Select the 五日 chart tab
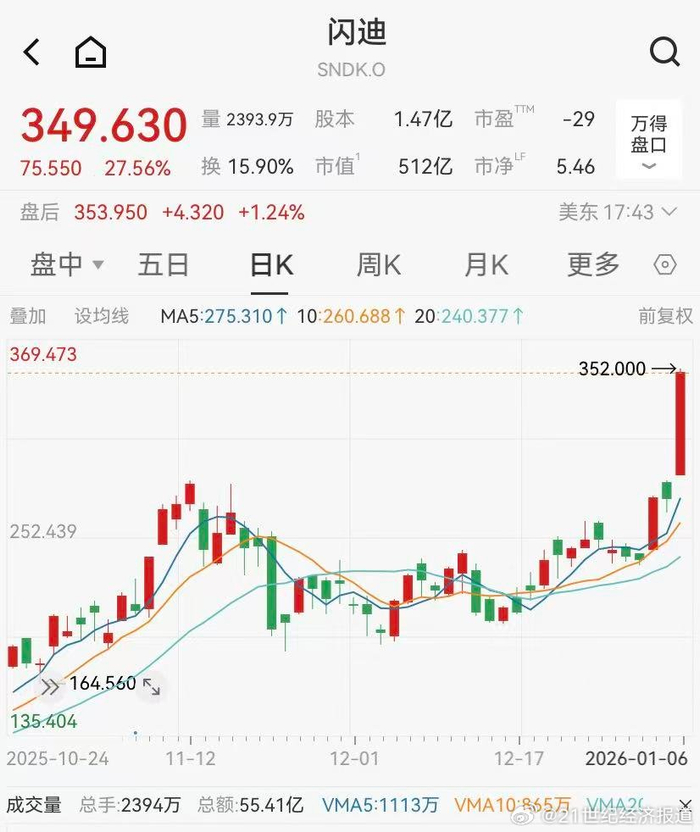Viewport: 700px width, 832px height. tap(163, 265)
